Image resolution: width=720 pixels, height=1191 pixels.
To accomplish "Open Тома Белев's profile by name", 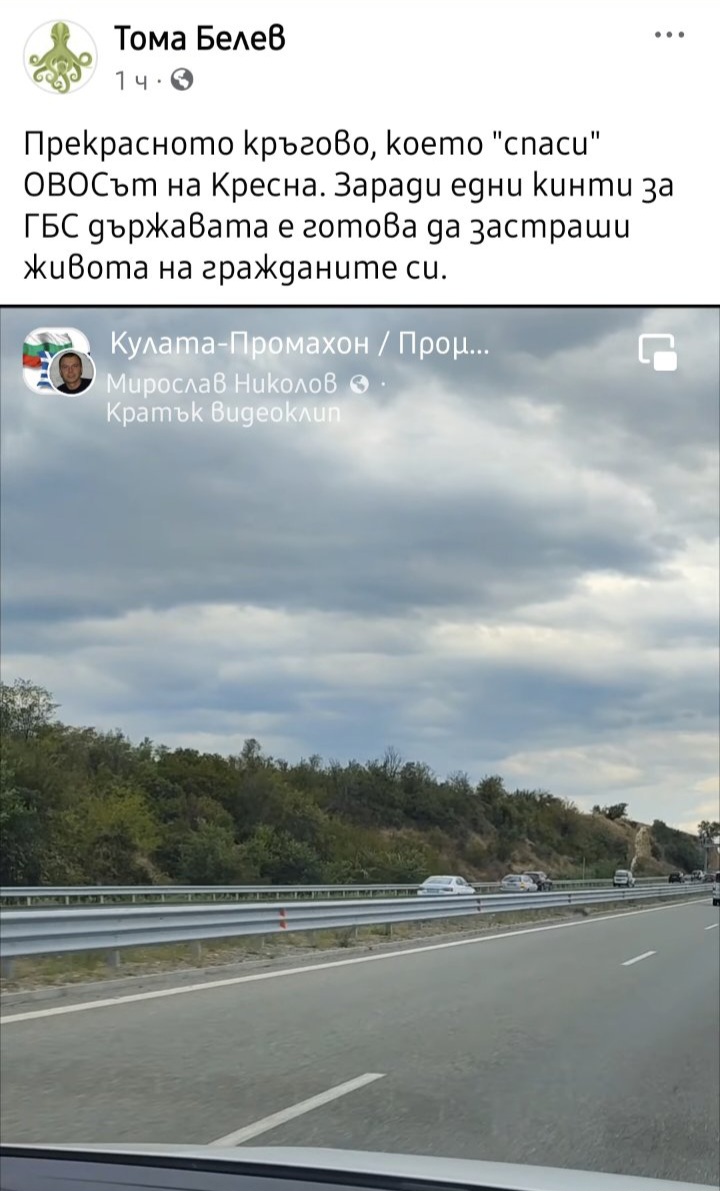I will [x=200, y=38].
